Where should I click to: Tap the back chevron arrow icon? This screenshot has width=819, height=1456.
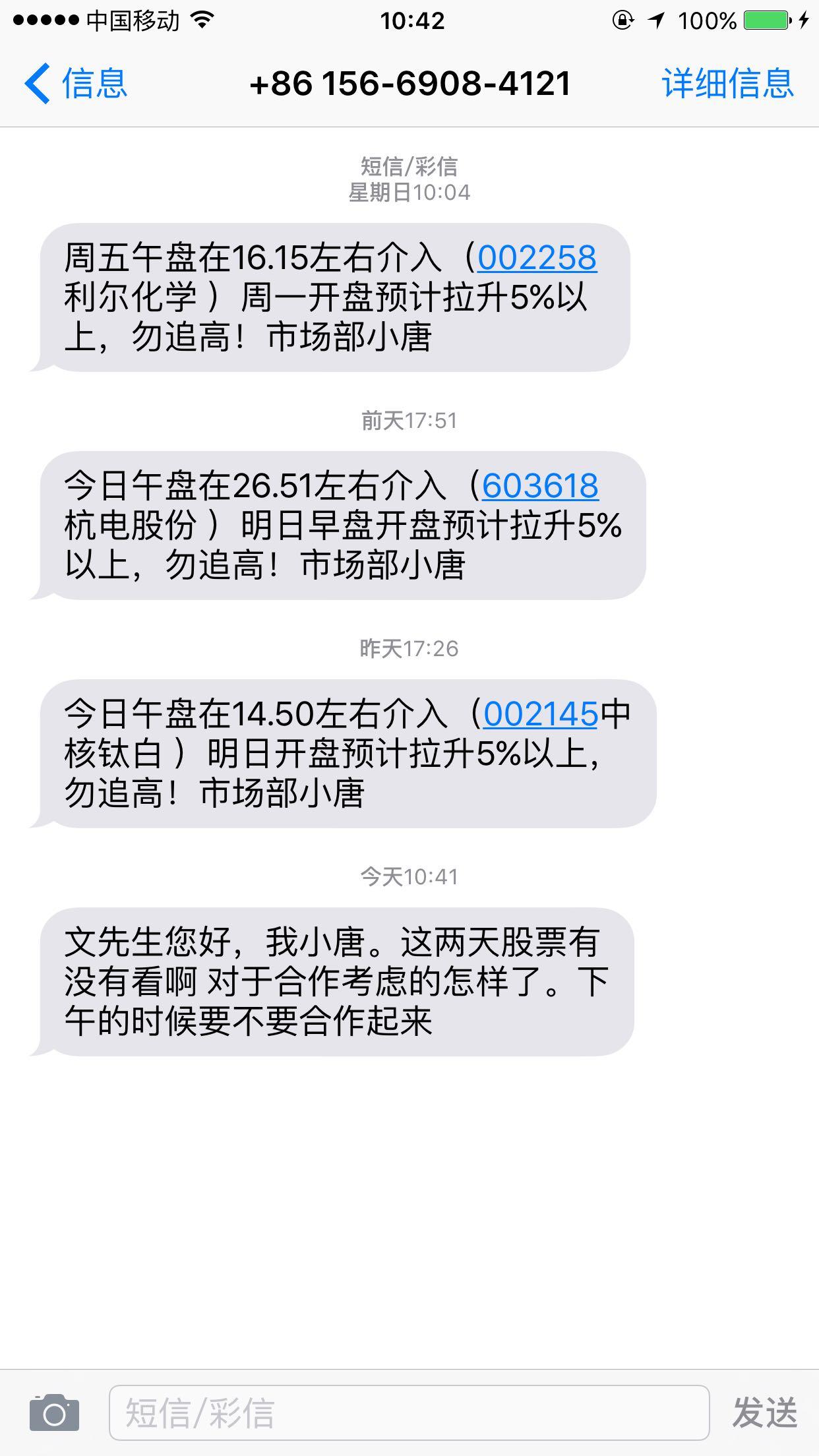pos(36,83)
